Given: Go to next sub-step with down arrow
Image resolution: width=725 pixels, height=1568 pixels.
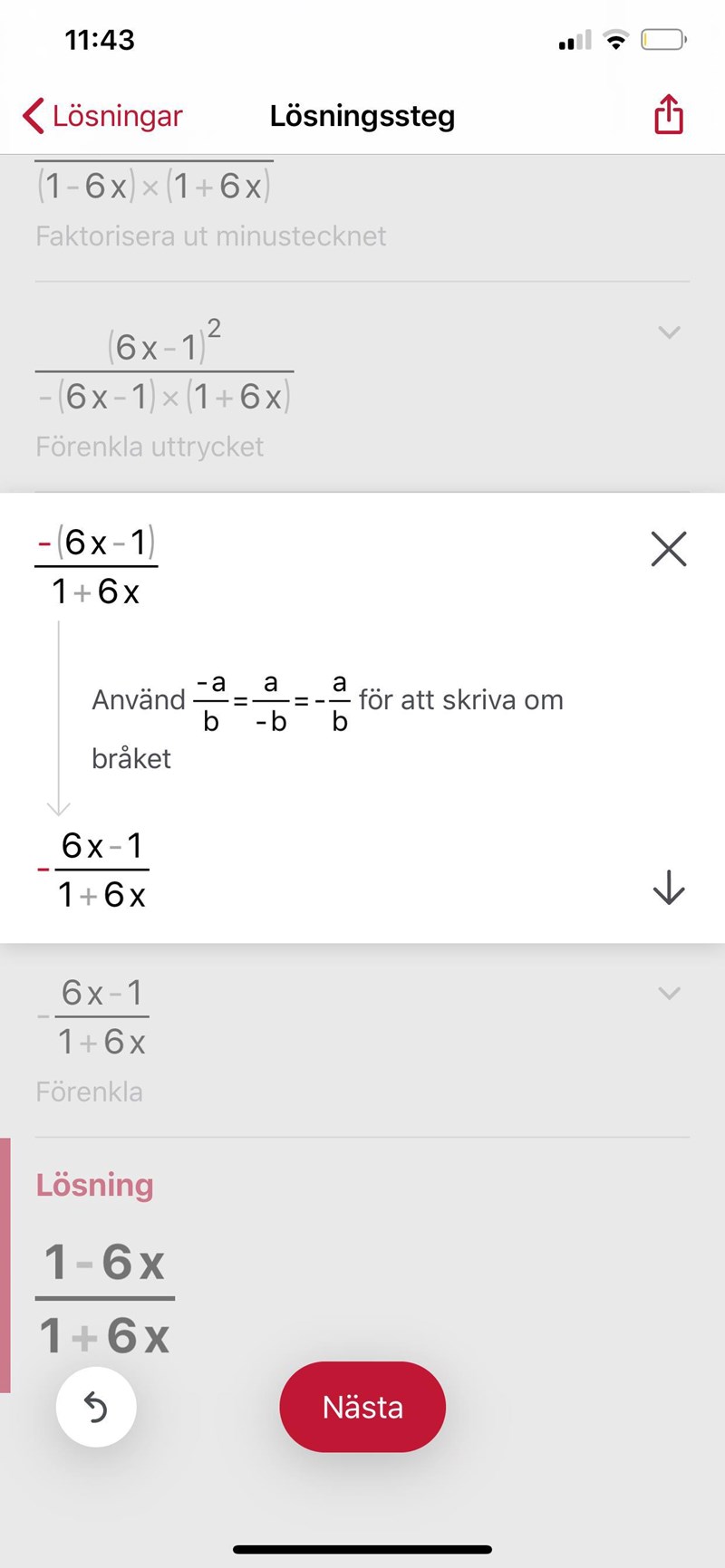Looking at the screenshot, I should point(669,888).
